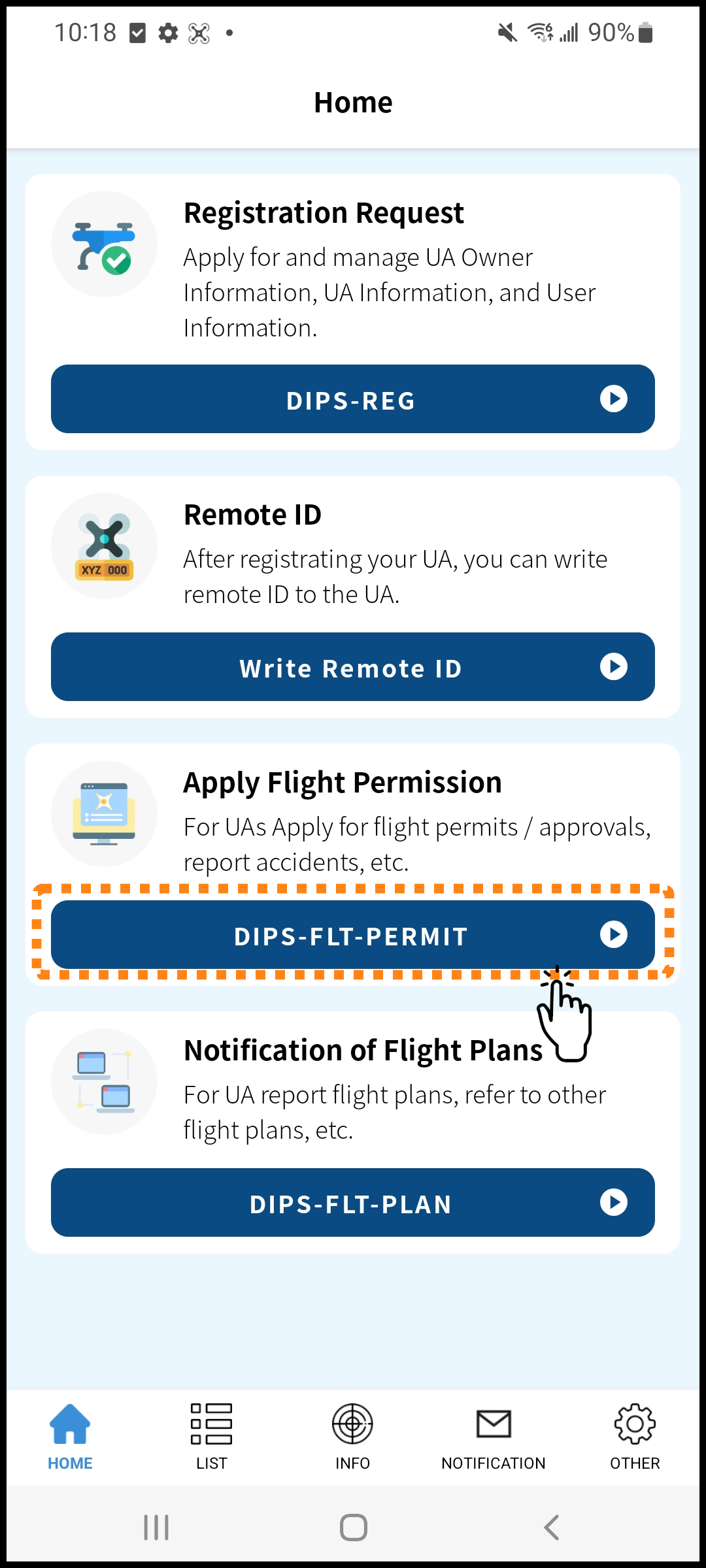Open the recent apps view
This screenshot has width=706, height=1568.
[156, 1527]
